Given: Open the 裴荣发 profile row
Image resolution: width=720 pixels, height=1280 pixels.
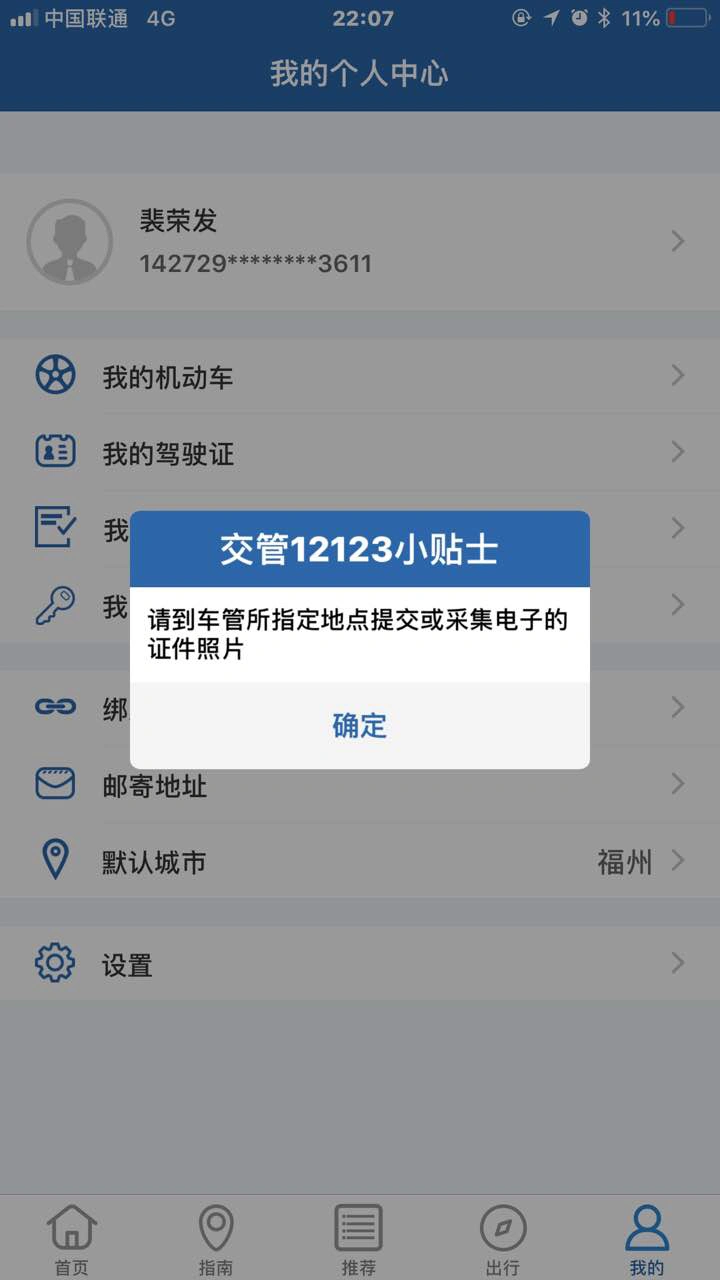Looking at the screenshot, I should pyautogui.click(x=359, y=241).
